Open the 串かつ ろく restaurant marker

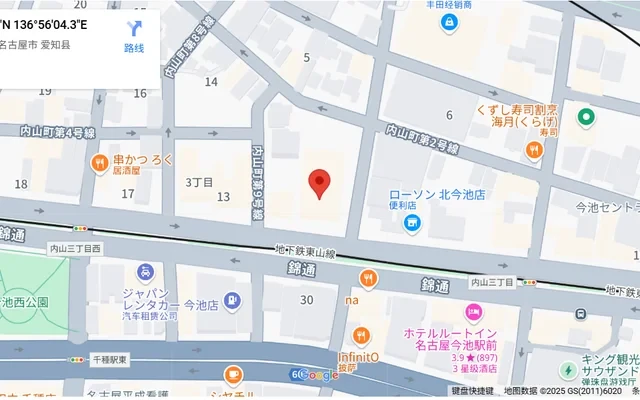[99, 163]
